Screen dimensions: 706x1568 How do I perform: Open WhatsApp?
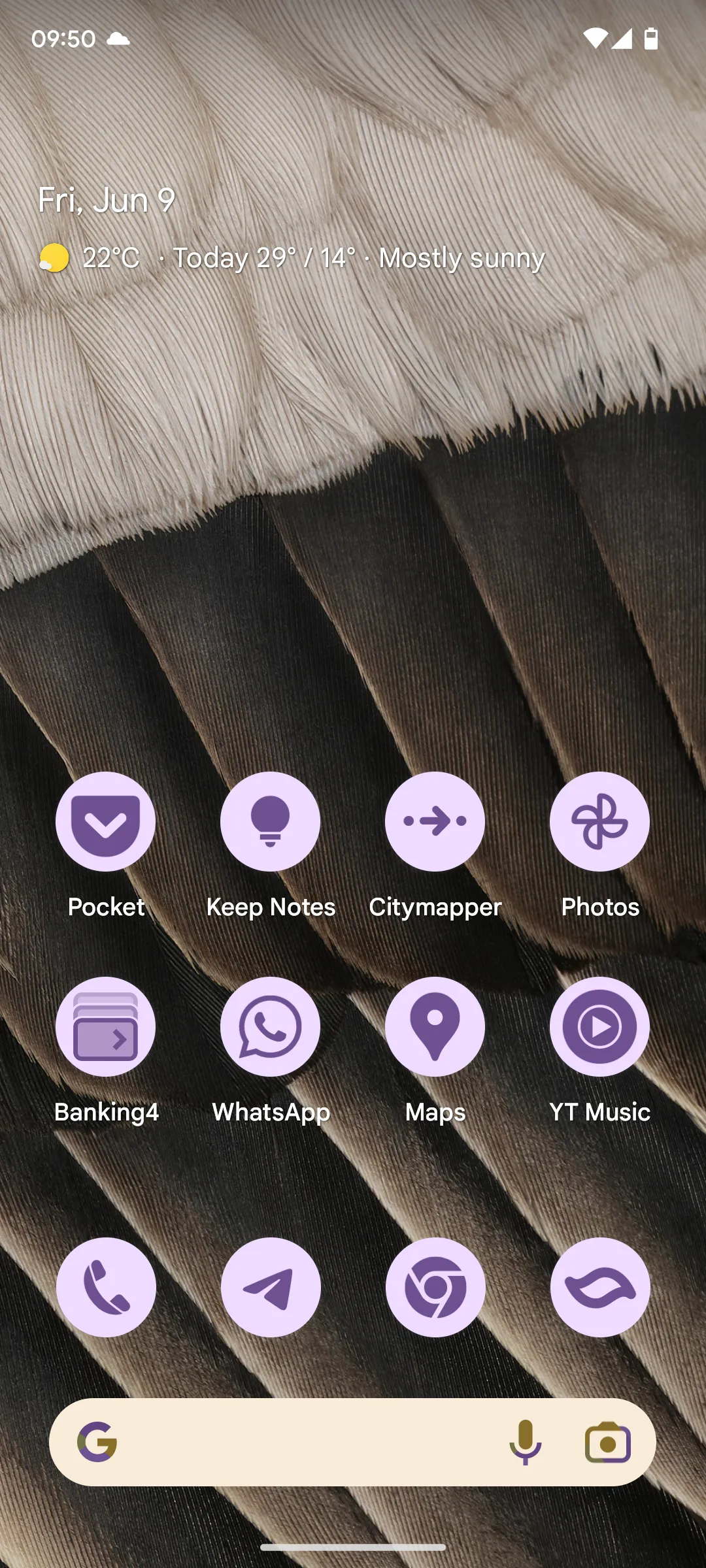270,1027
